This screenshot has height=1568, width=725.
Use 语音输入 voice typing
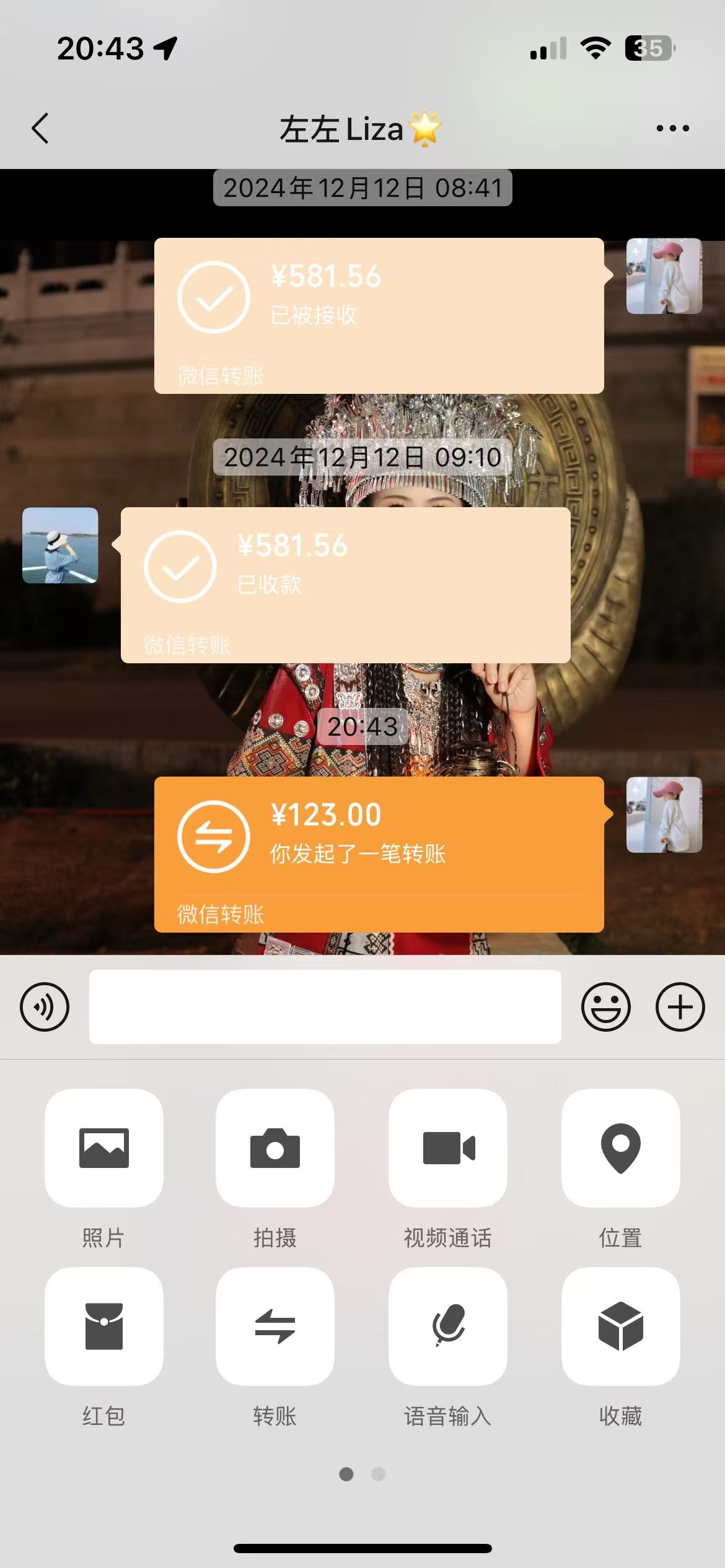coord(448,1326)
